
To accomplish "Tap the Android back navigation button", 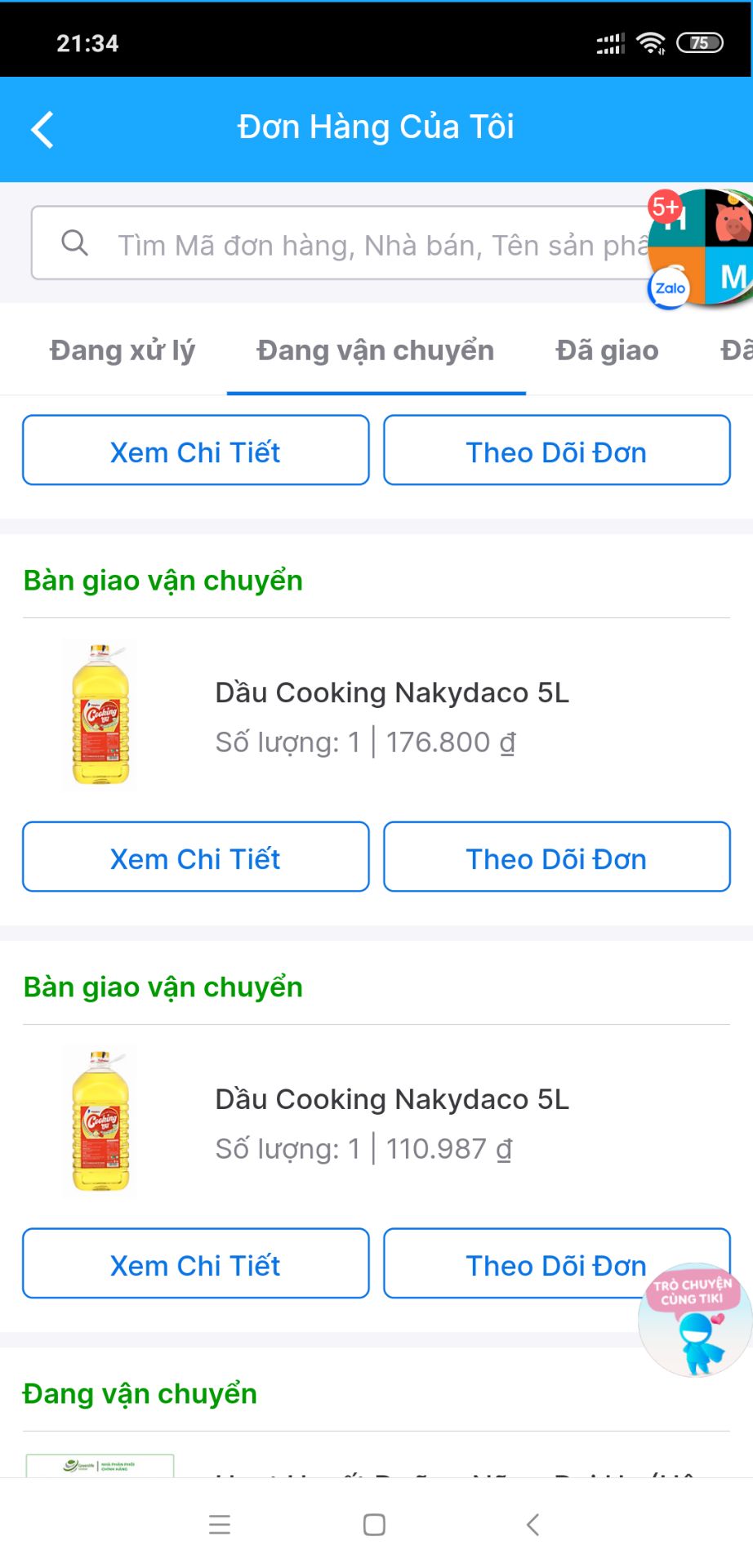I will [x=532, y=1524].
